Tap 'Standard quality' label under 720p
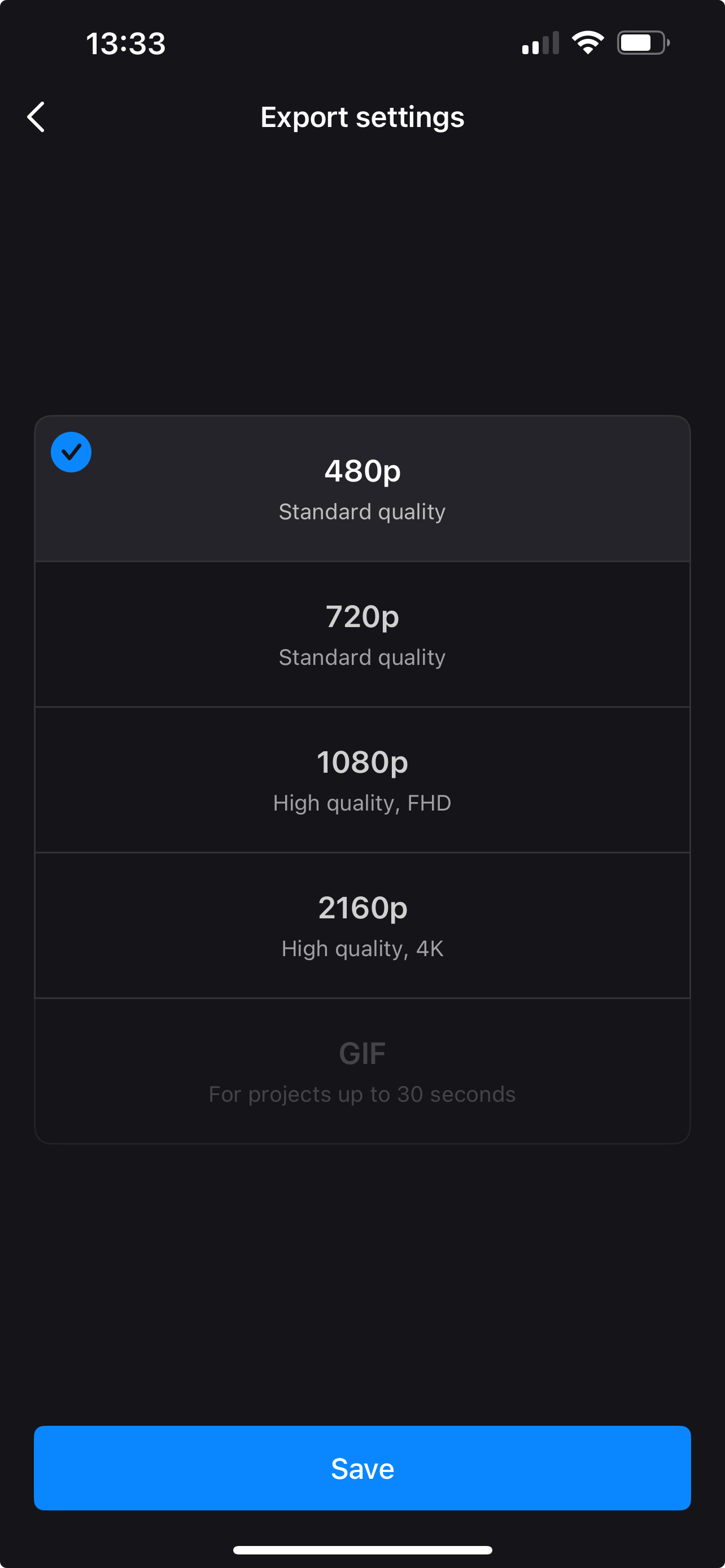Image resolution: width=725 pixels, height=1568 pixels. click(362, 657)
